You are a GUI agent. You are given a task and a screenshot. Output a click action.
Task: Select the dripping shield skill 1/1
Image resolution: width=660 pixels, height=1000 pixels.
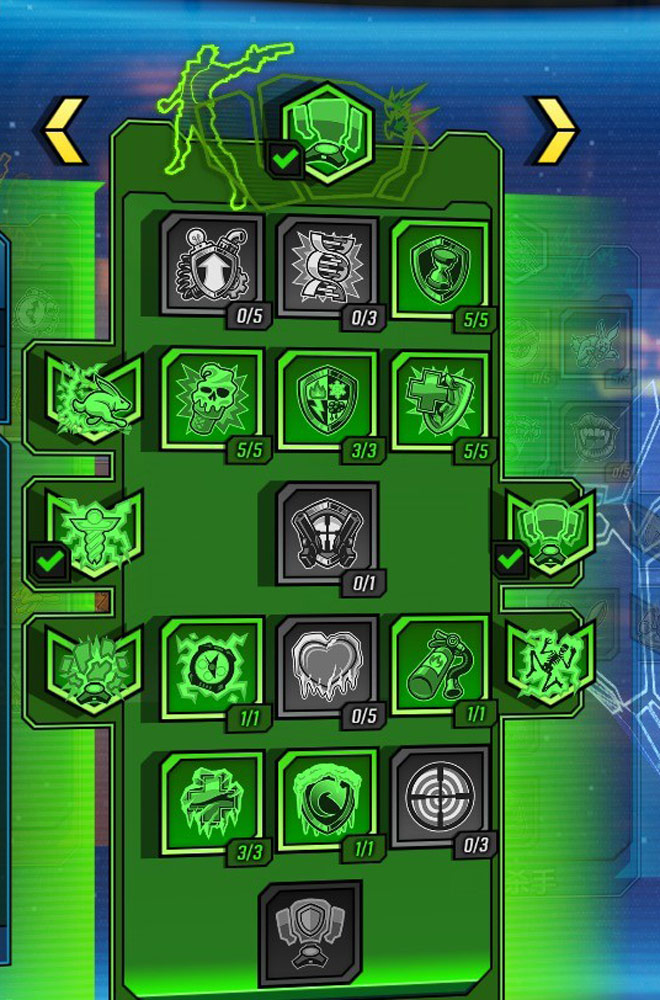[327, 799]
